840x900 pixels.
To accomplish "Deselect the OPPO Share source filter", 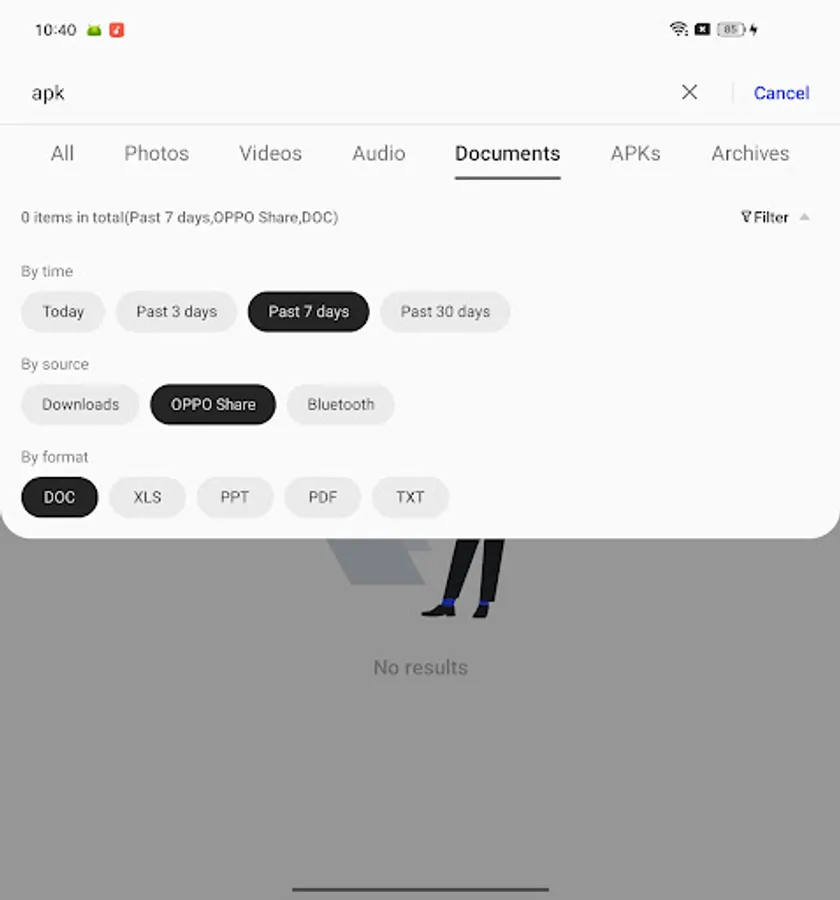I will click(x=212, y=404).
